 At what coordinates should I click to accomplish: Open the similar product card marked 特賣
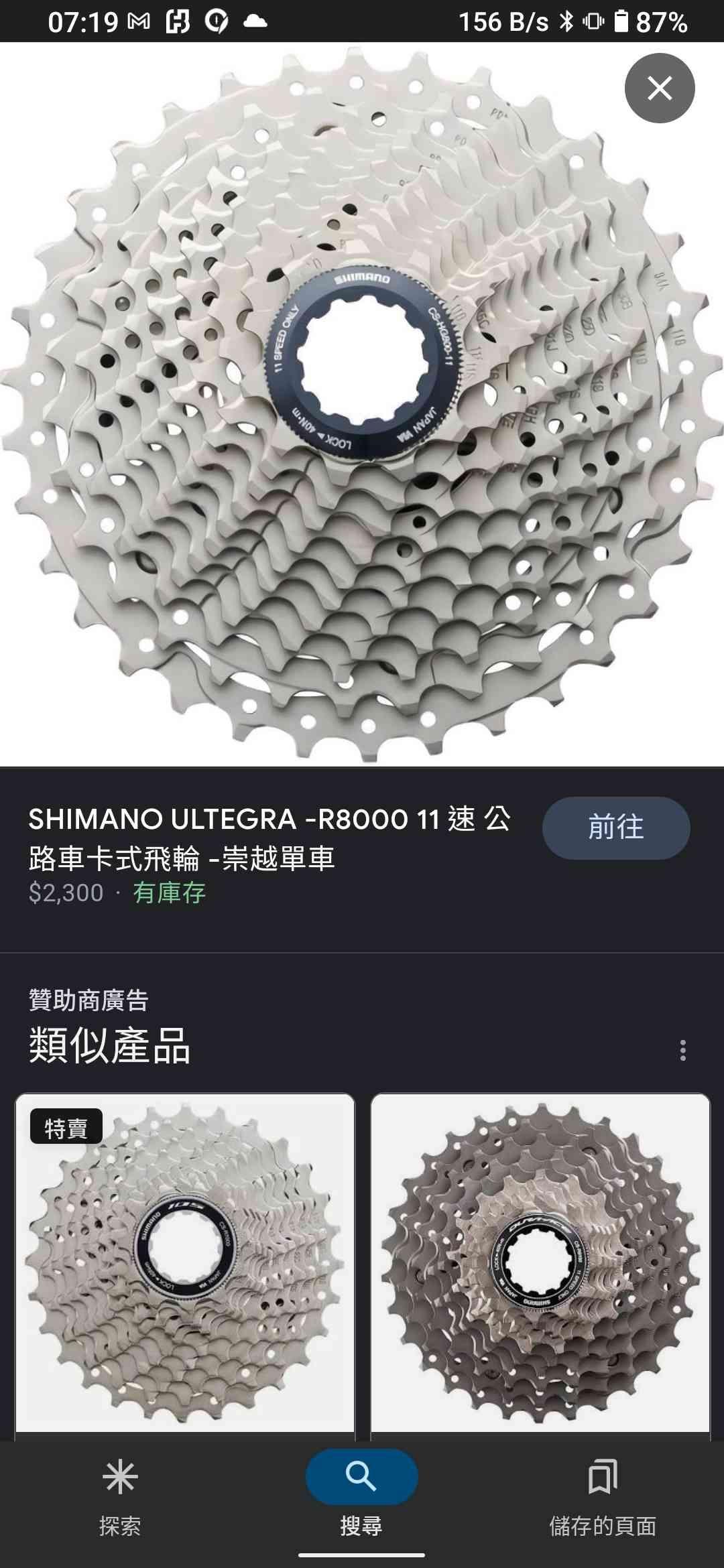pos(185,1266)
